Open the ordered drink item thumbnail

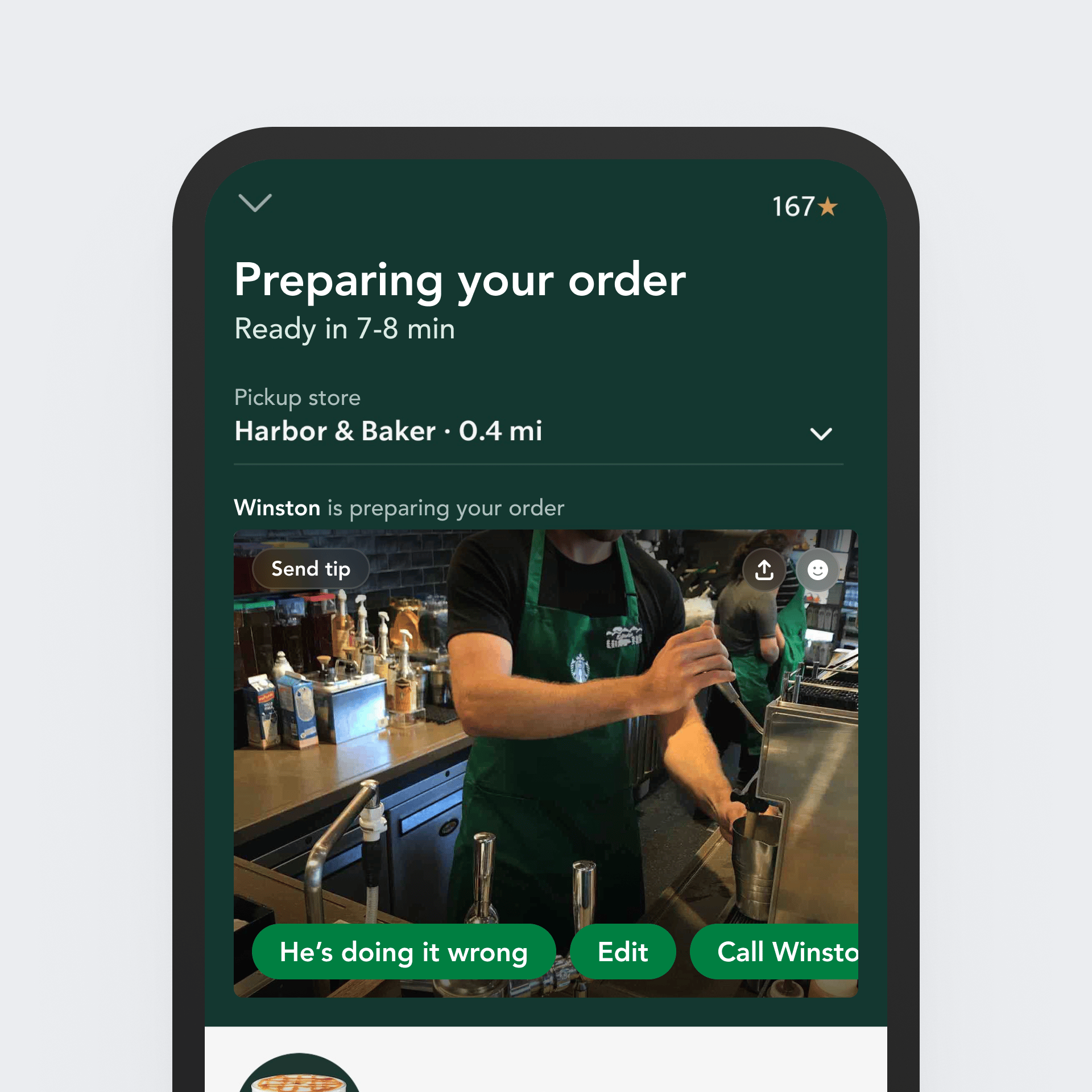pos(299,1075)
